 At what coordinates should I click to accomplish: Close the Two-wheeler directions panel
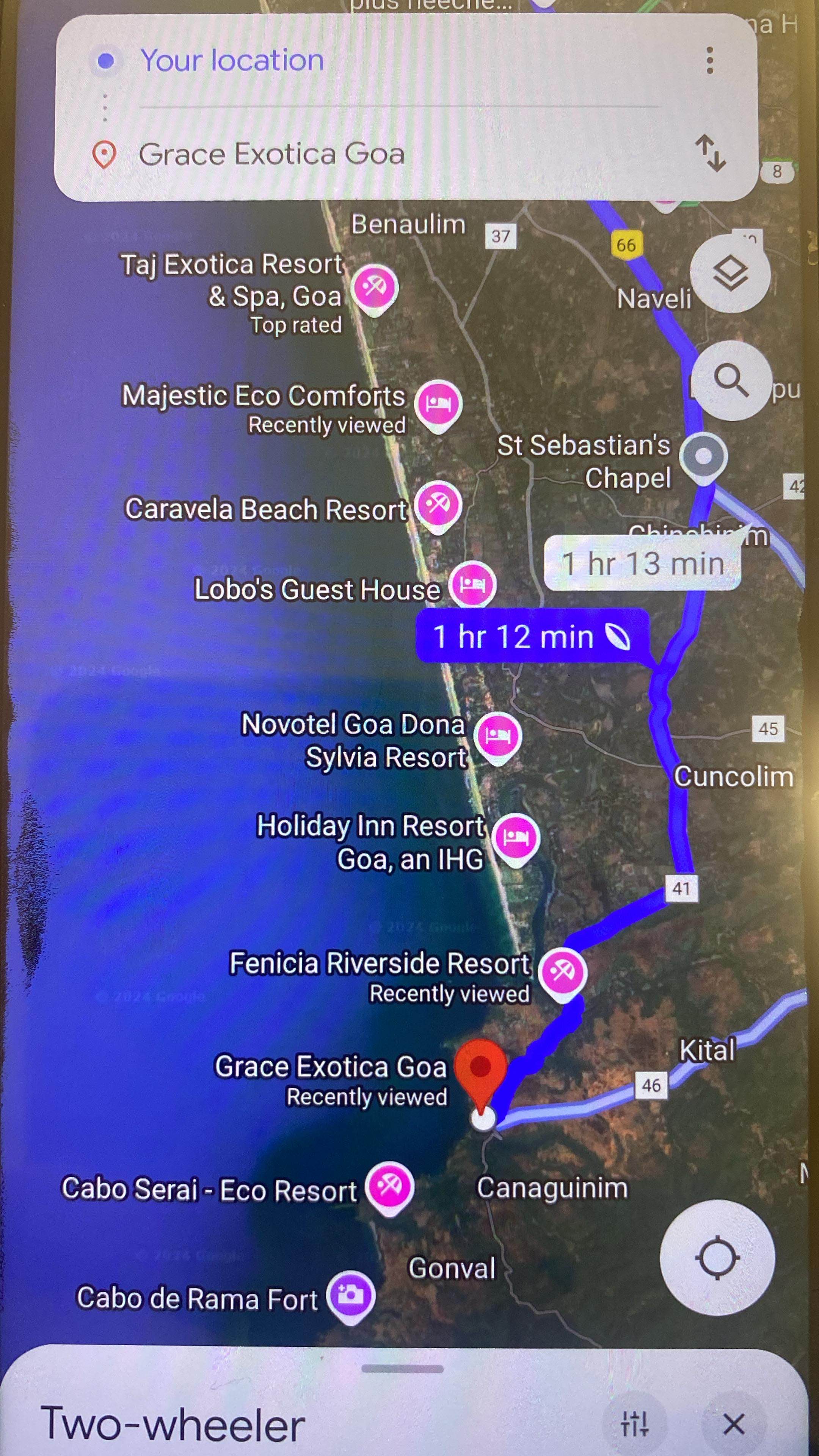click(733, 1423)
